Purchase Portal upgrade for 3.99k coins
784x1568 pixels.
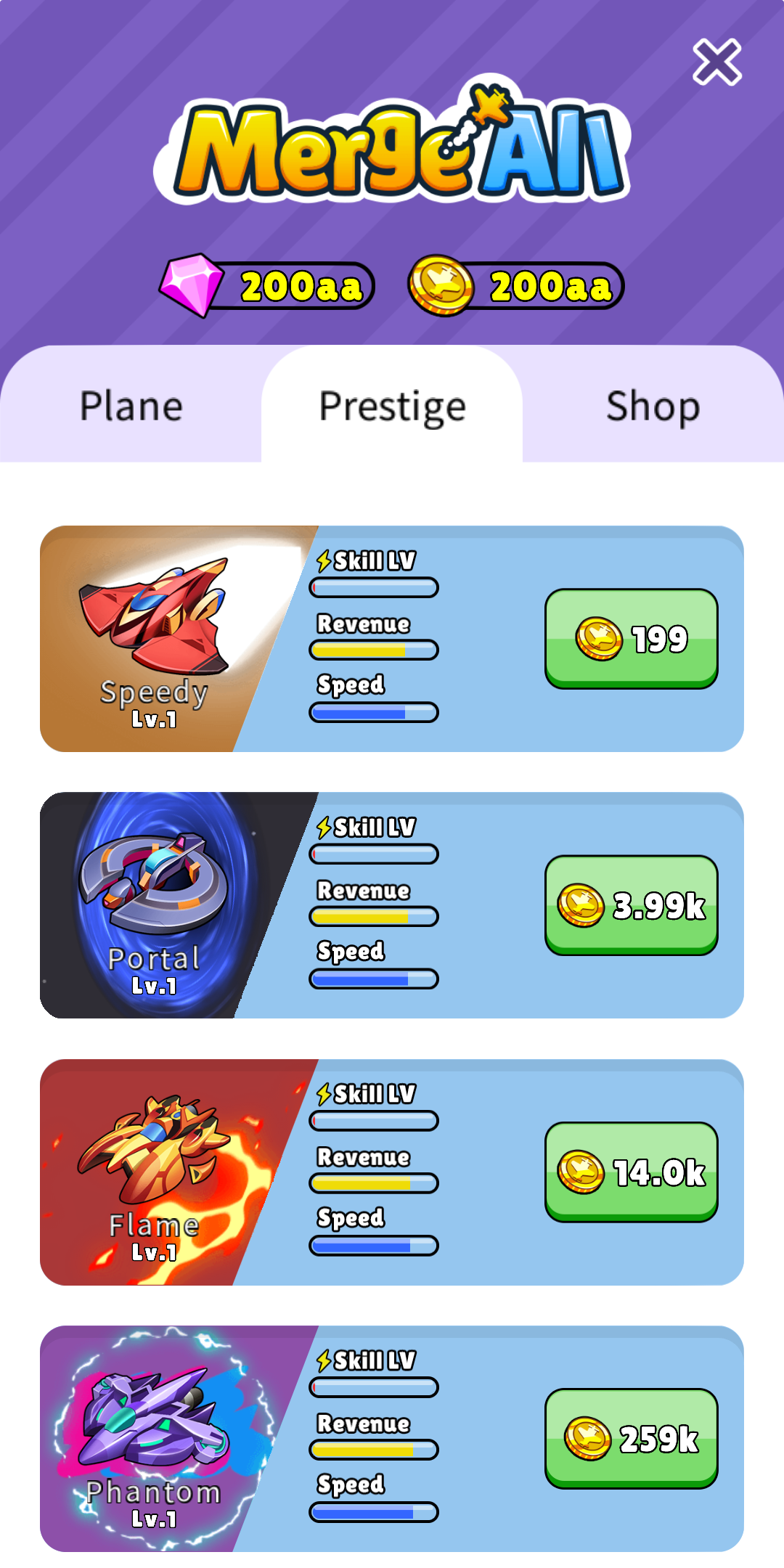tap(631, 905)
